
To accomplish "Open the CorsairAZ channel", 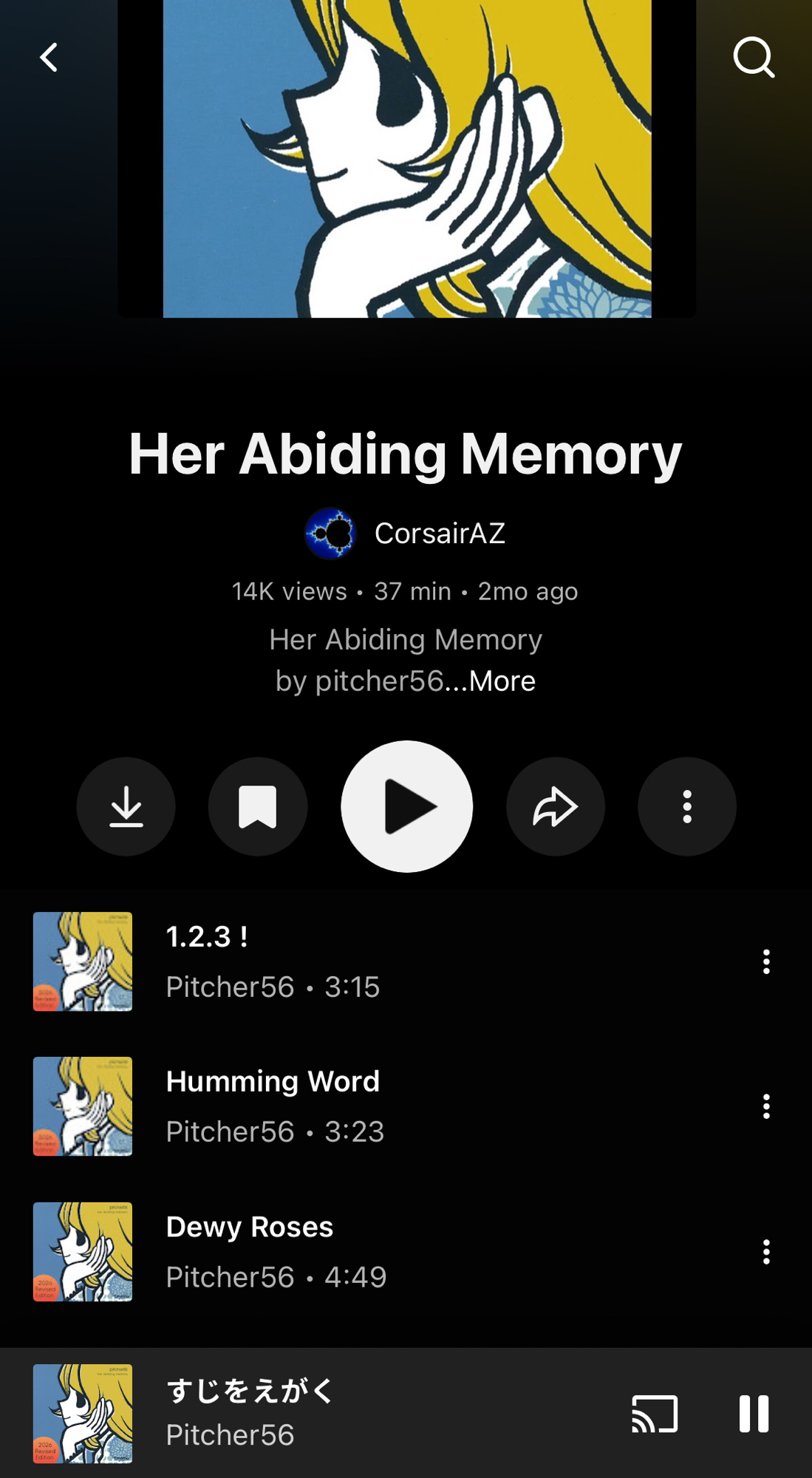I will click(x=406, y=533).
